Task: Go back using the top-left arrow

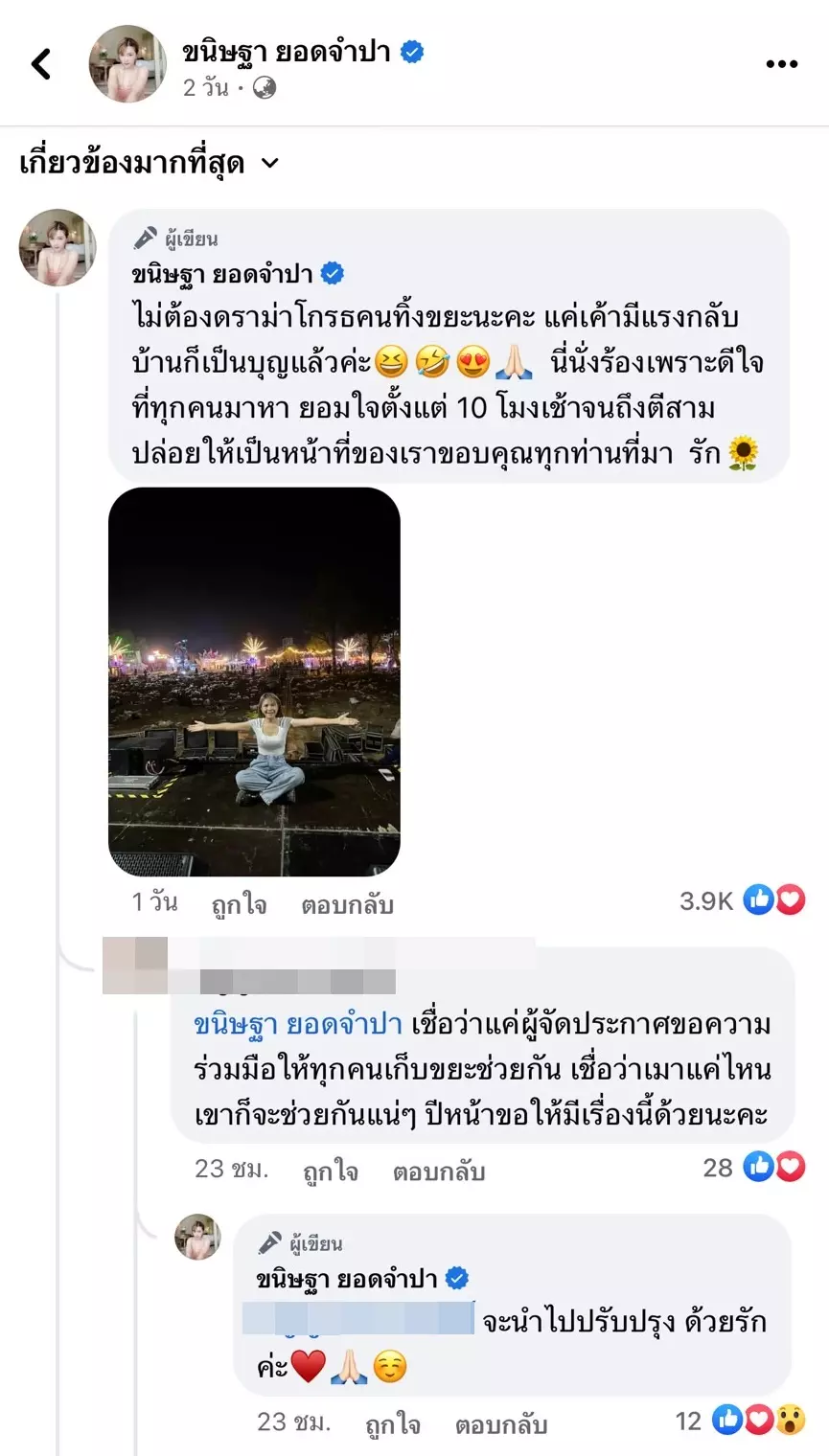Action: [41, 64]
